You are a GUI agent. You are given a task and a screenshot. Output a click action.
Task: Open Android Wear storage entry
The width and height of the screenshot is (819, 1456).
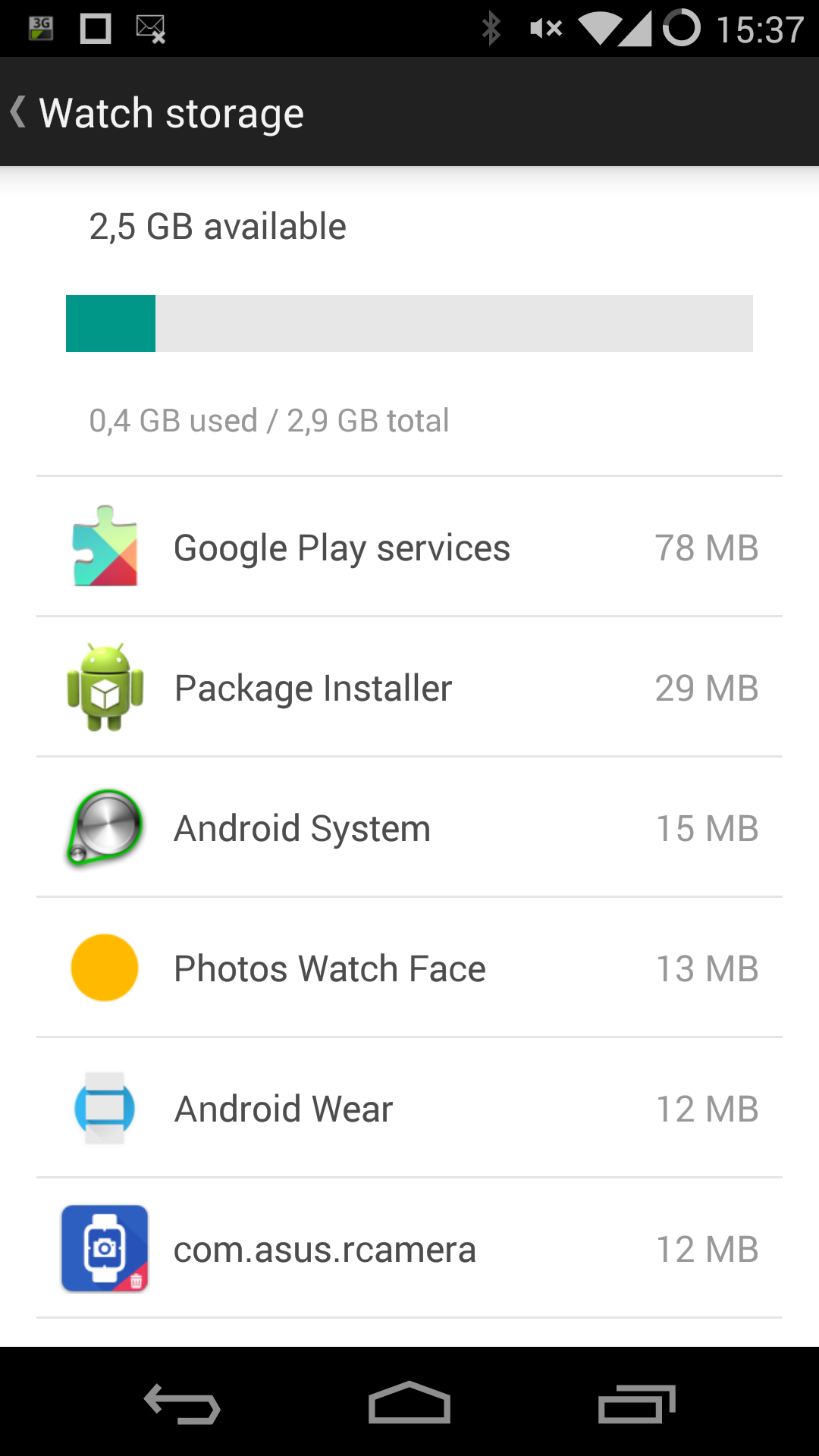409,1109
